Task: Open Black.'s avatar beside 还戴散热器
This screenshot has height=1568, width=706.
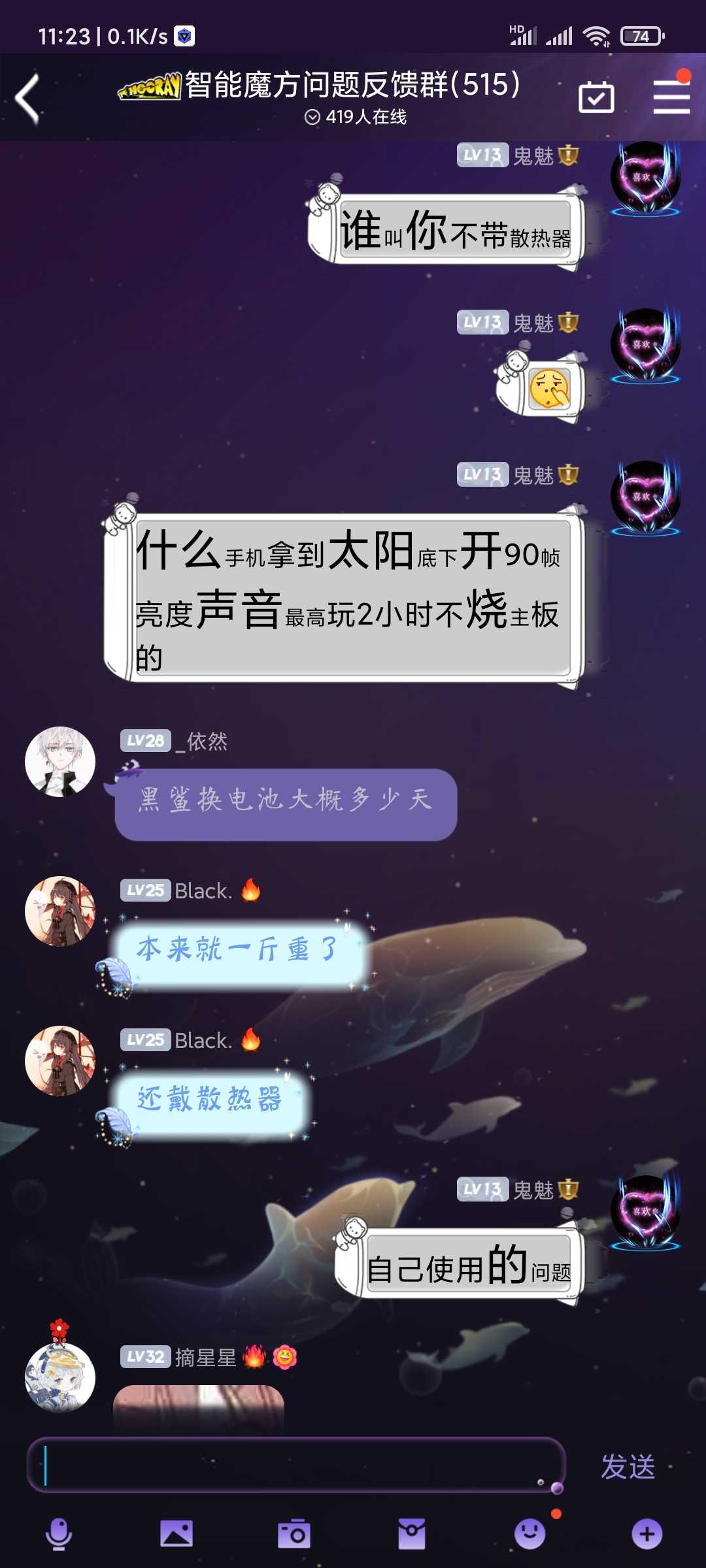Action: [x=60, y=1061]
